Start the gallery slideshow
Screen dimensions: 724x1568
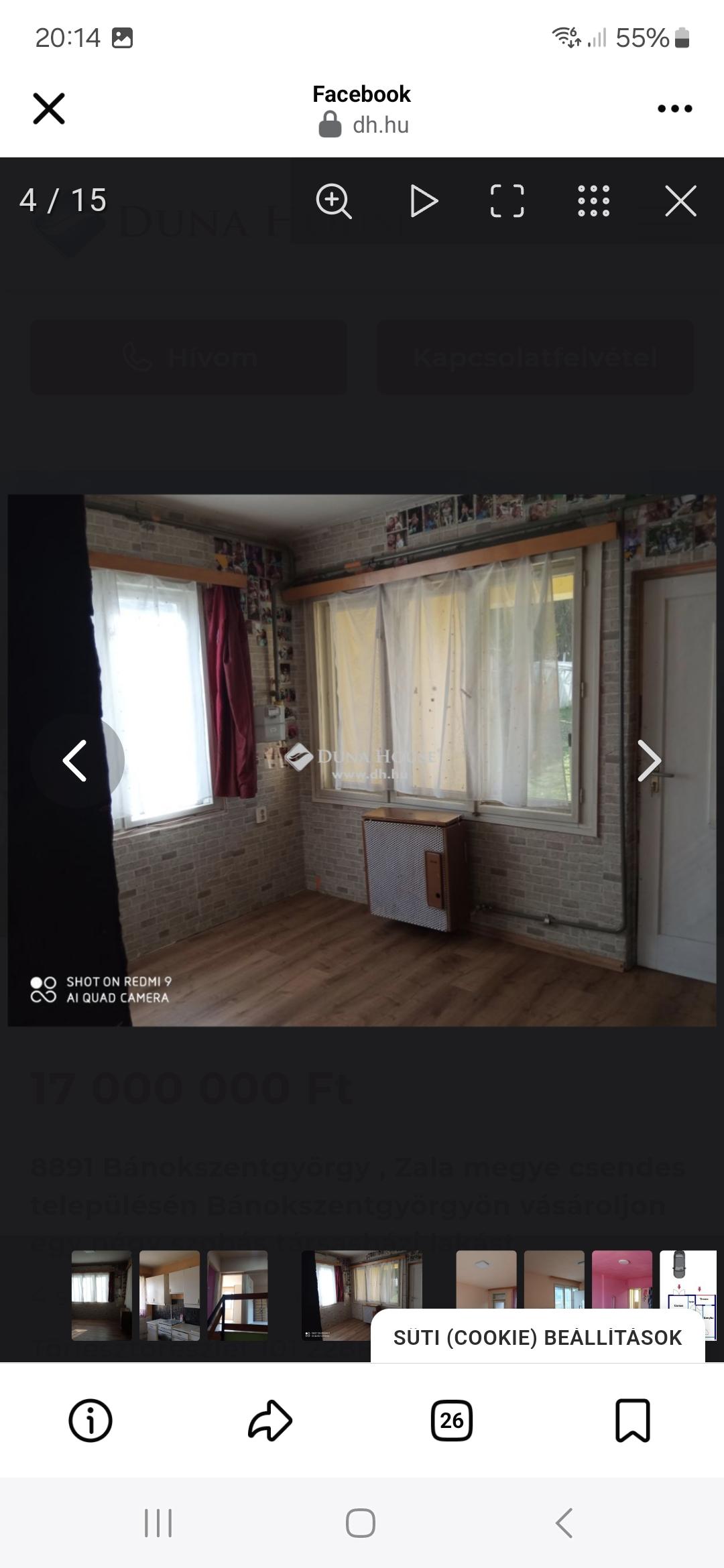point(424,201)
